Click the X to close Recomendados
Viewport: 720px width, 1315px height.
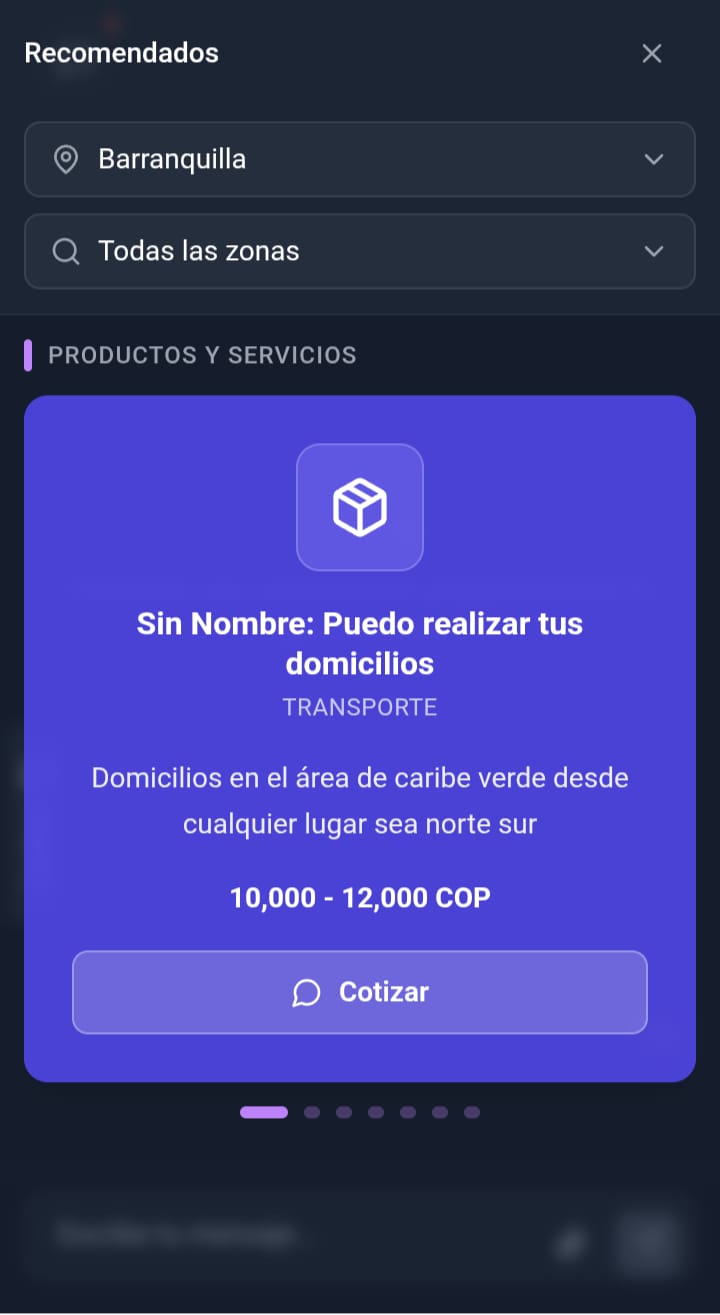(x=652, y=53)
